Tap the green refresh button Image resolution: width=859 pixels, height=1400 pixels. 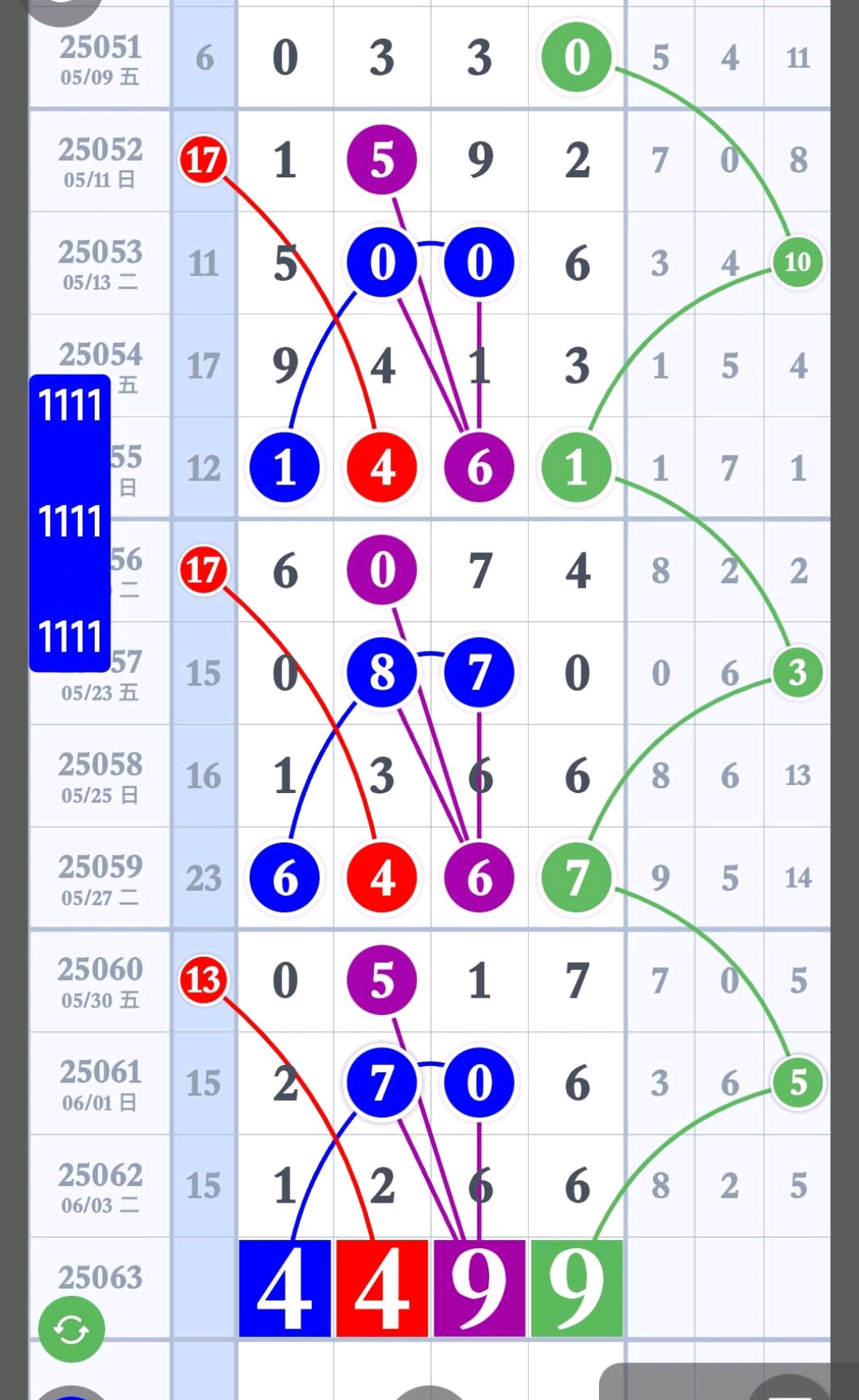pos(72,1329)
